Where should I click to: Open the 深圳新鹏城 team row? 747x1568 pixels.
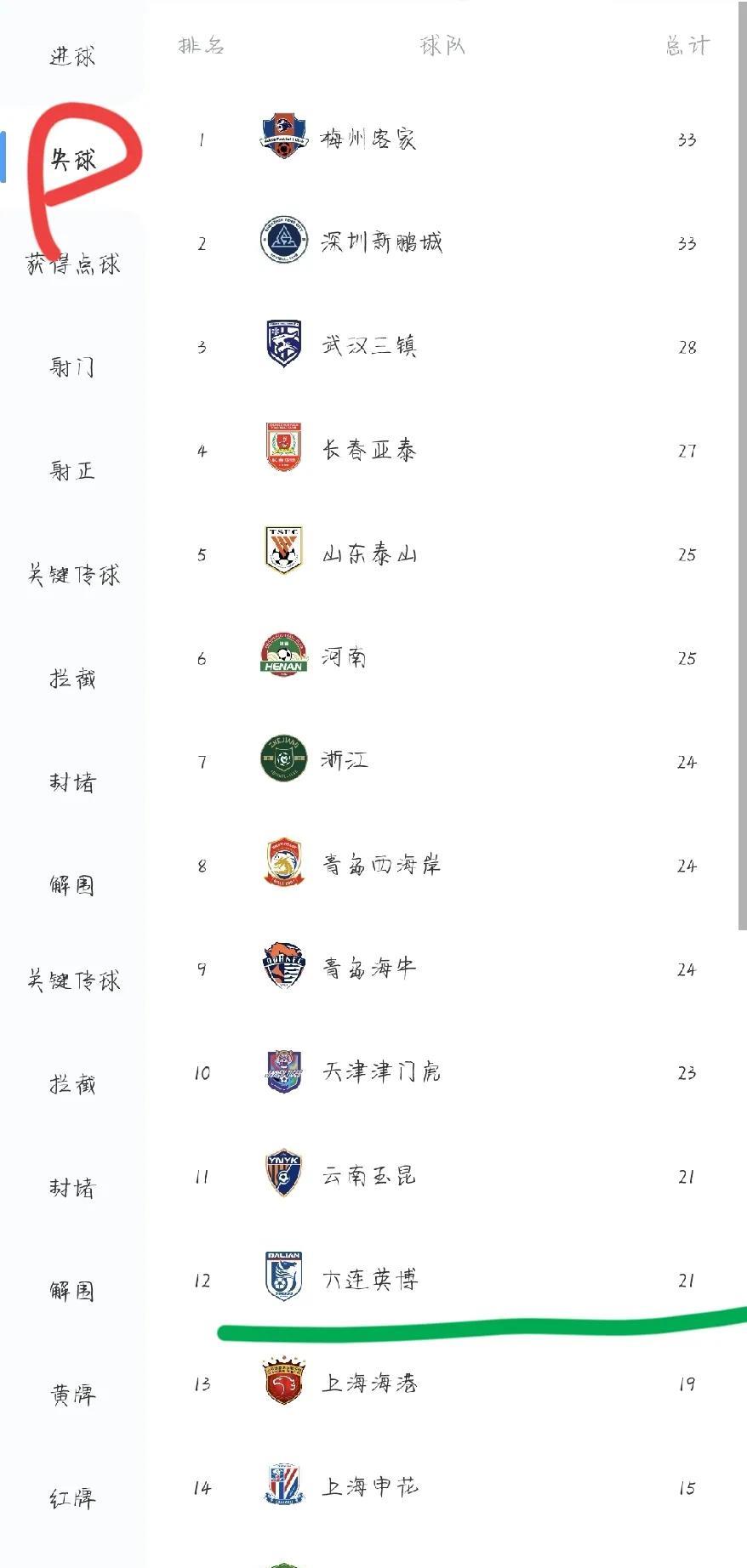coord(441,242)
